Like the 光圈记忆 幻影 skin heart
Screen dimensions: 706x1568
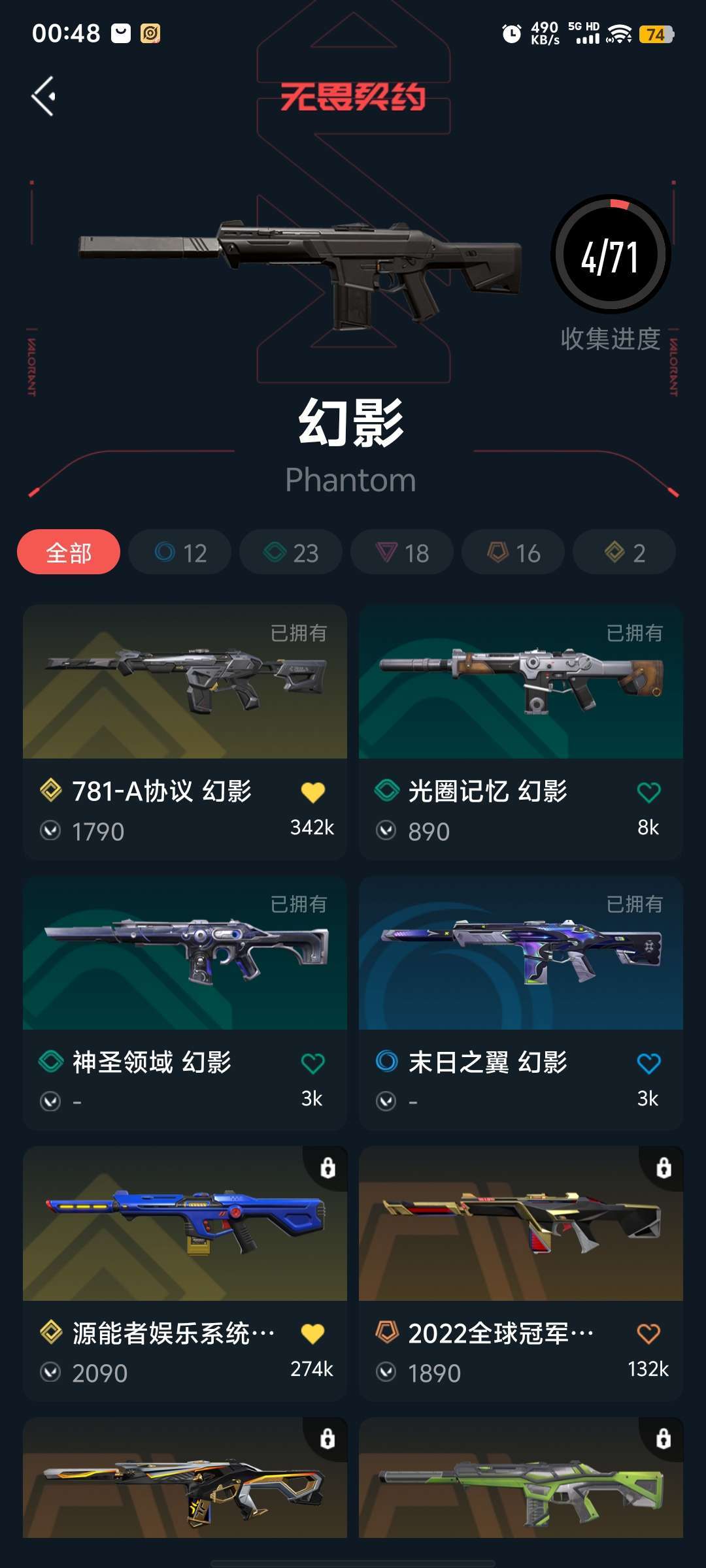pyautogui.click(x=648, y=792)
